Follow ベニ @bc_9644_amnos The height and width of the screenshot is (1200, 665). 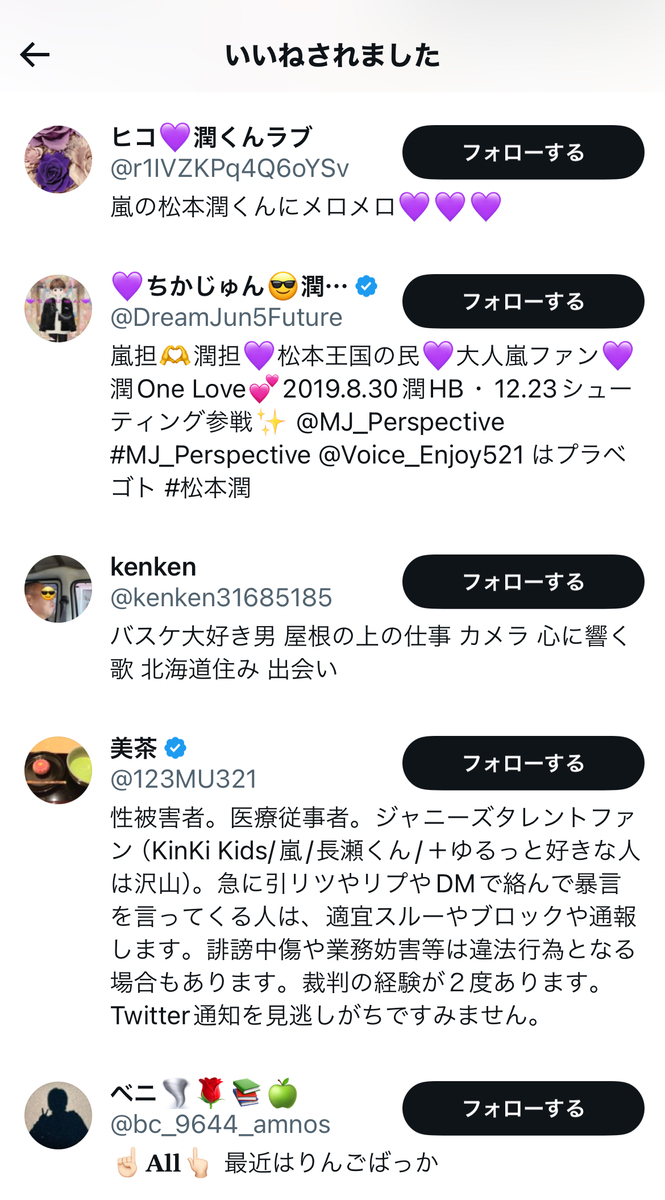(523, 1108)
